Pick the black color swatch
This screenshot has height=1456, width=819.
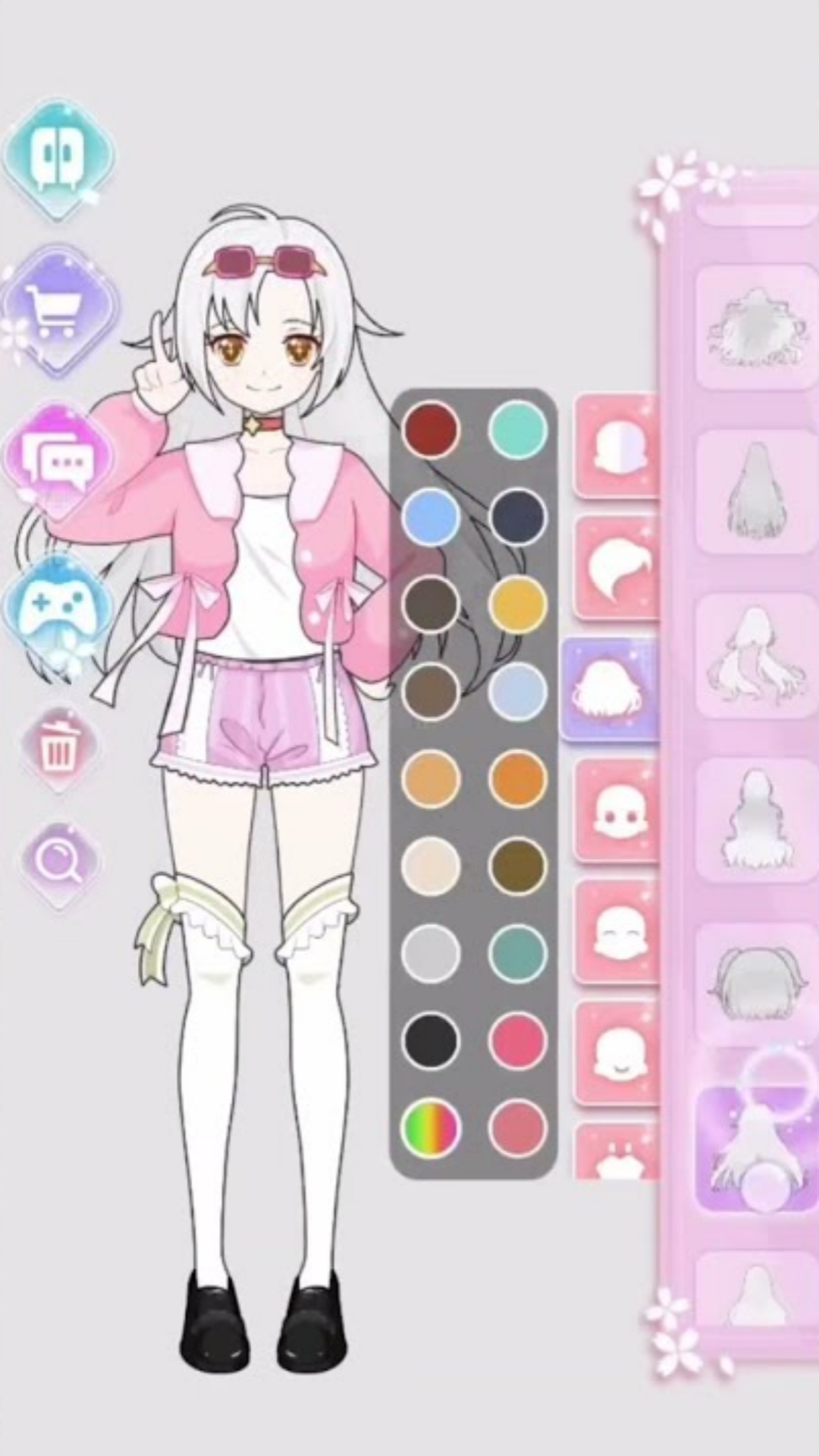(431, 1040)
